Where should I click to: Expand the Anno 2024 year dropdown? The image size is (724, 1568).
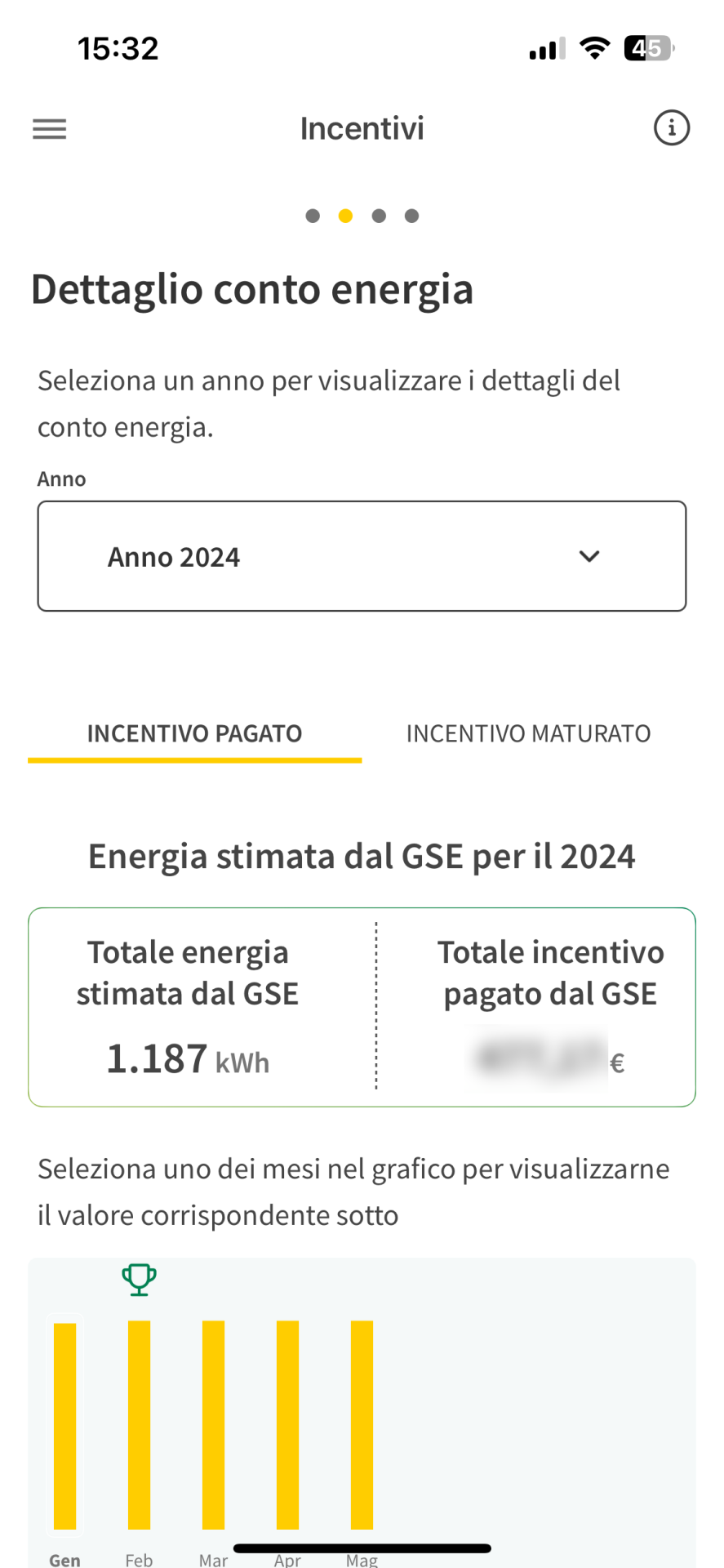pyautogui.click(x=362, y=556)
